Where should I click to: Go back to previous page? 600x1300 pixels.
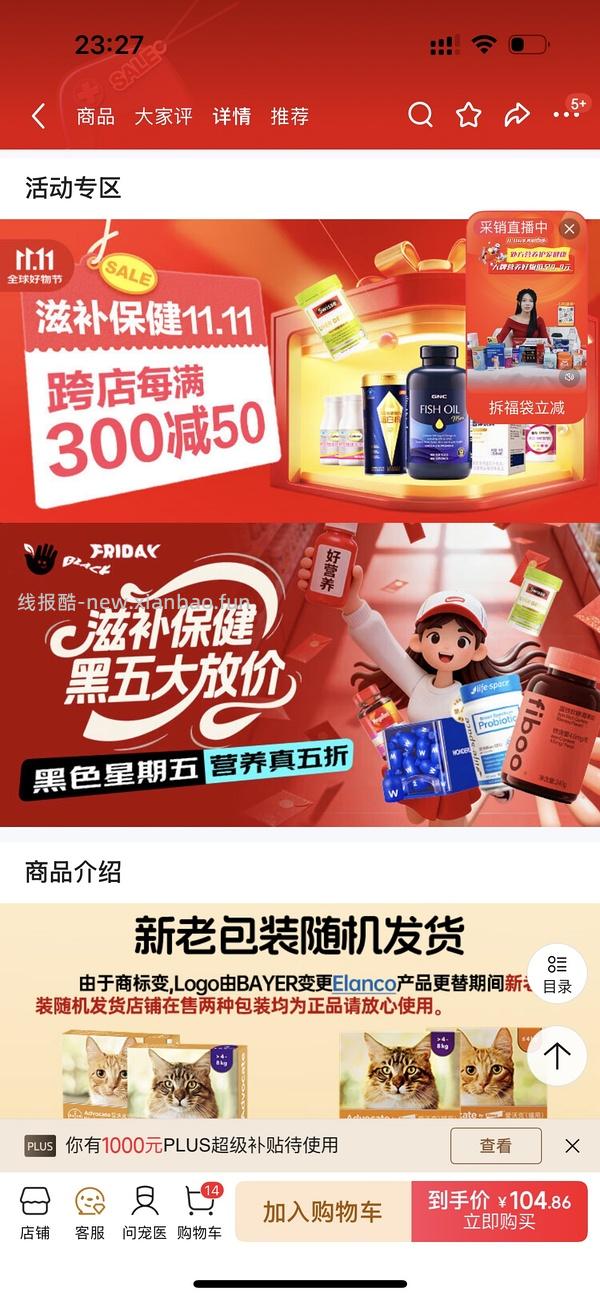tap(38, 116)
